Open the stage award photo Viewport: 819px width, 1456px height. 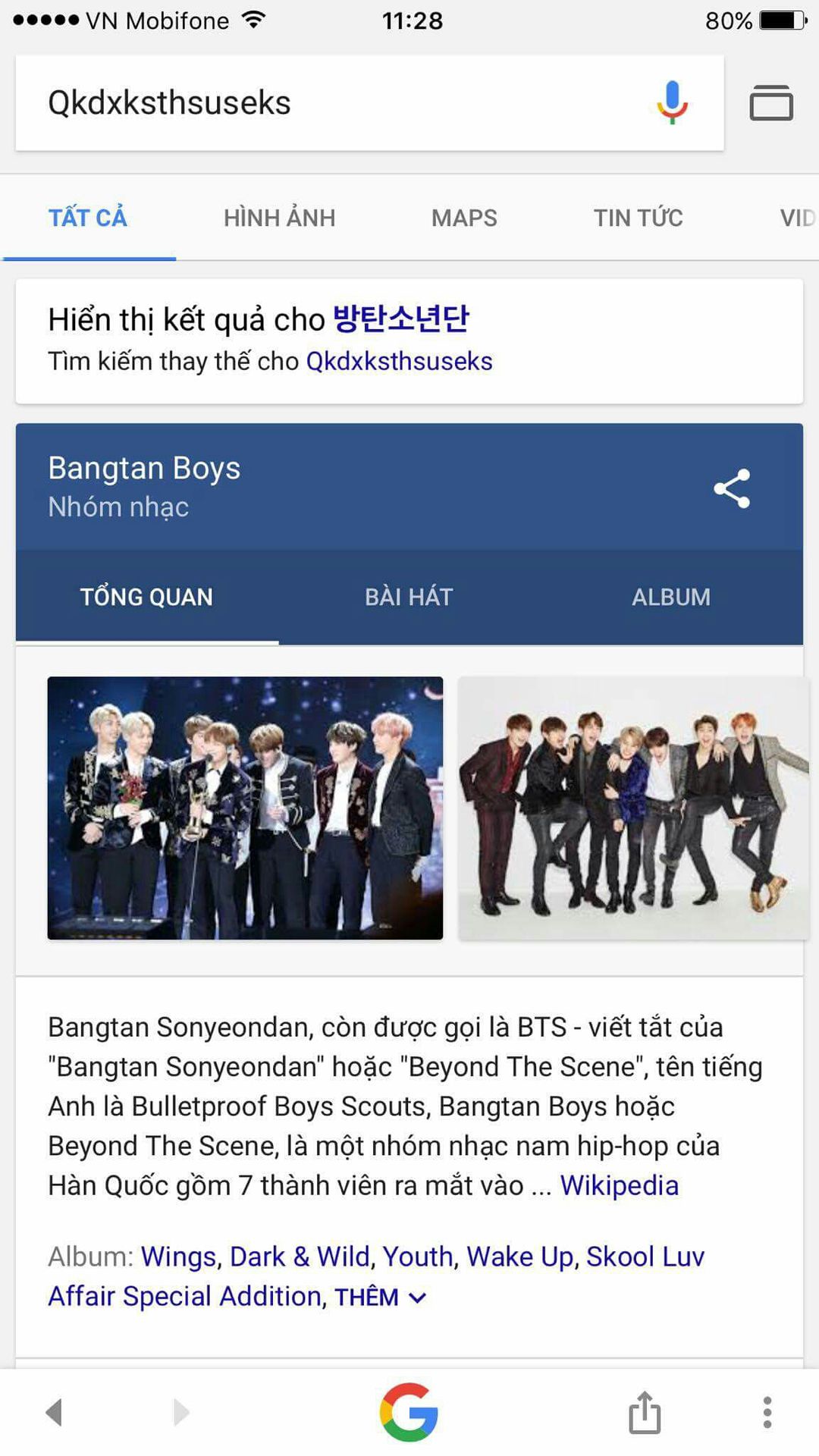click(x=245, y=808)
